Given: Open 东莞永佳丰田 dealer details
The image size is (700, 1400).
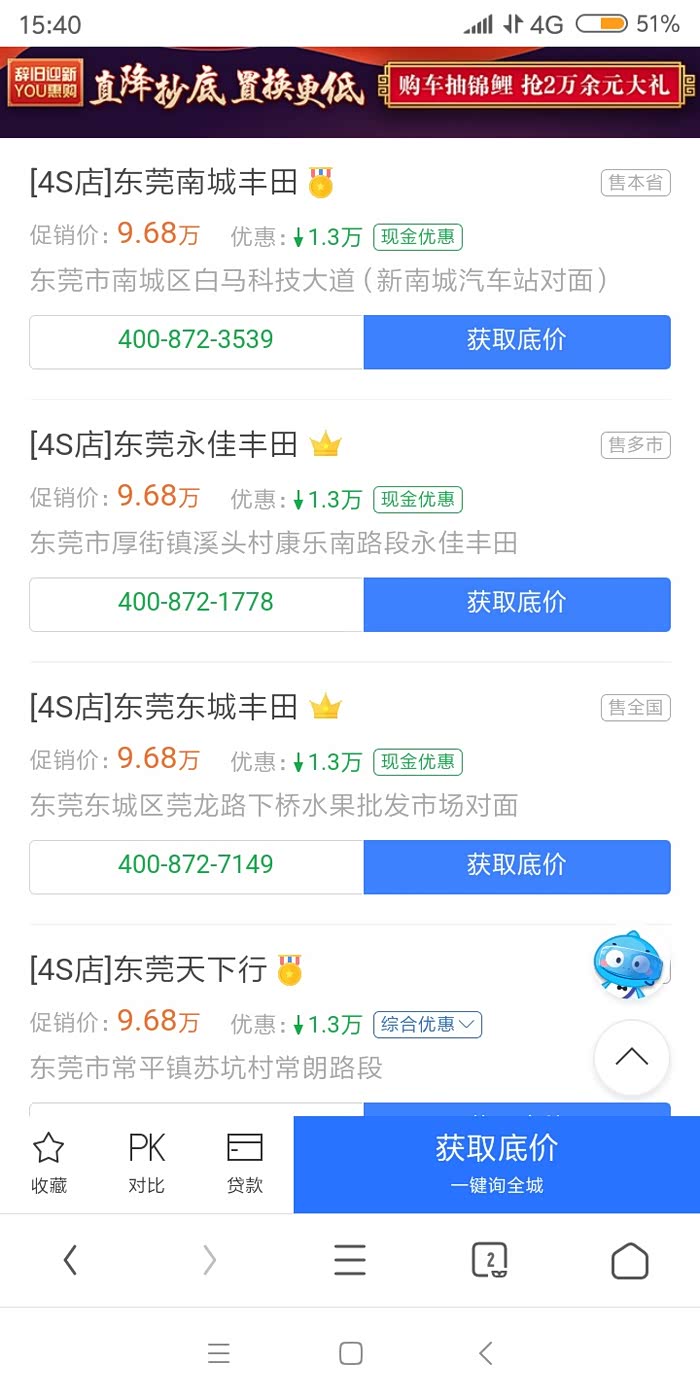Looking at the screenshot, I should click(165, 444).
